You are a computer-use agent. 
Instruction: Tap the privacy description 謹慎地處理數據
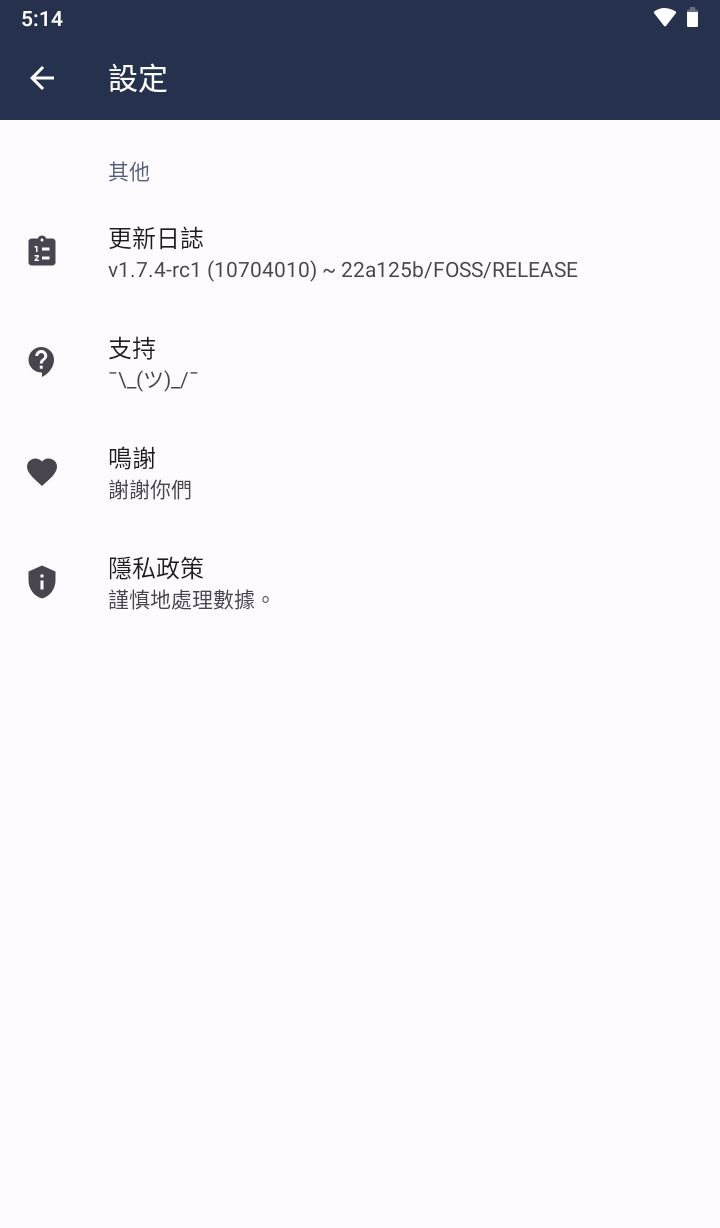coord(190,600)
